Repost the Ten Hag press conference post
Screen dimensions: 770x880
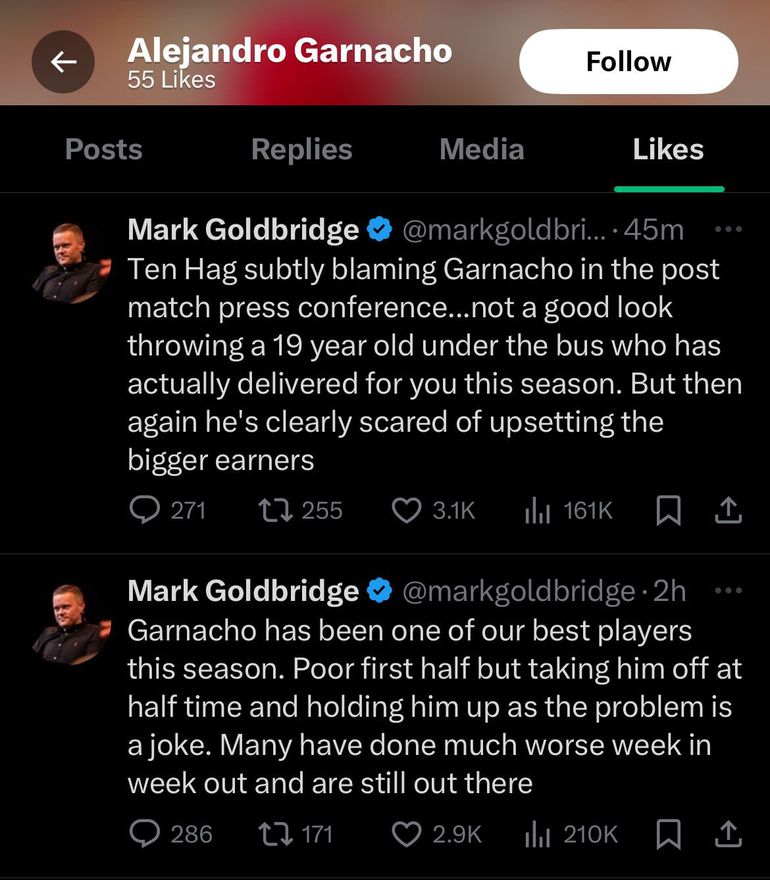272,511
